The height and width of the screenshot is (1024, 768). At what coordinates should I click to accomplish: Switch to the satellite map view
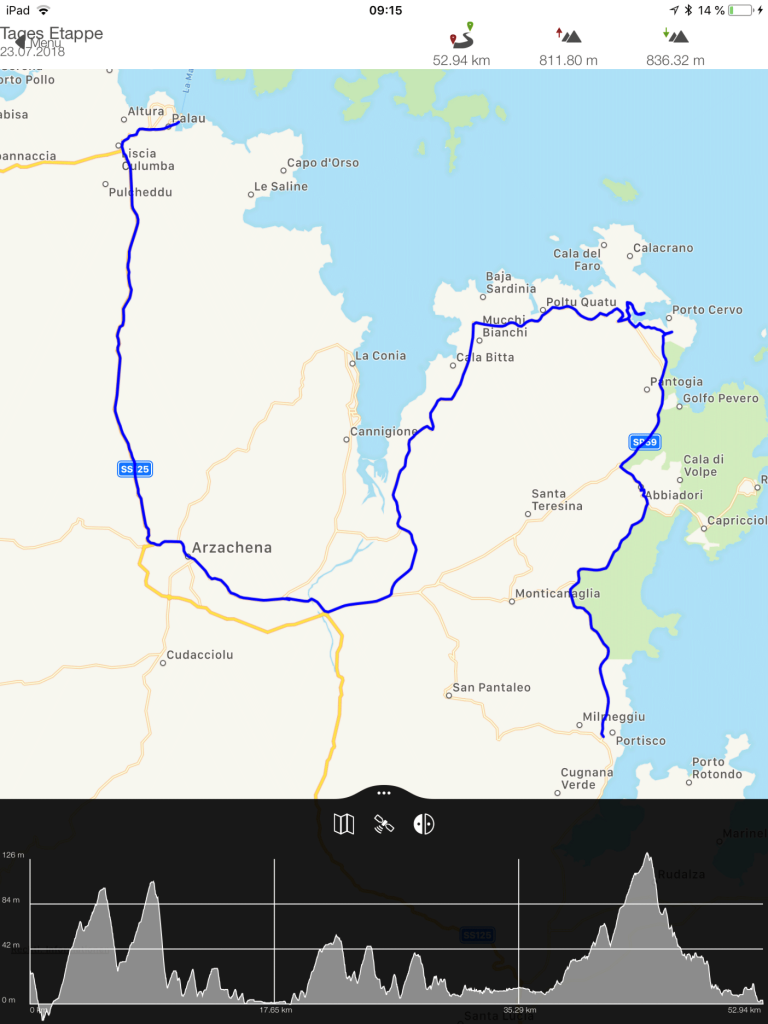(x=384, y=824)
